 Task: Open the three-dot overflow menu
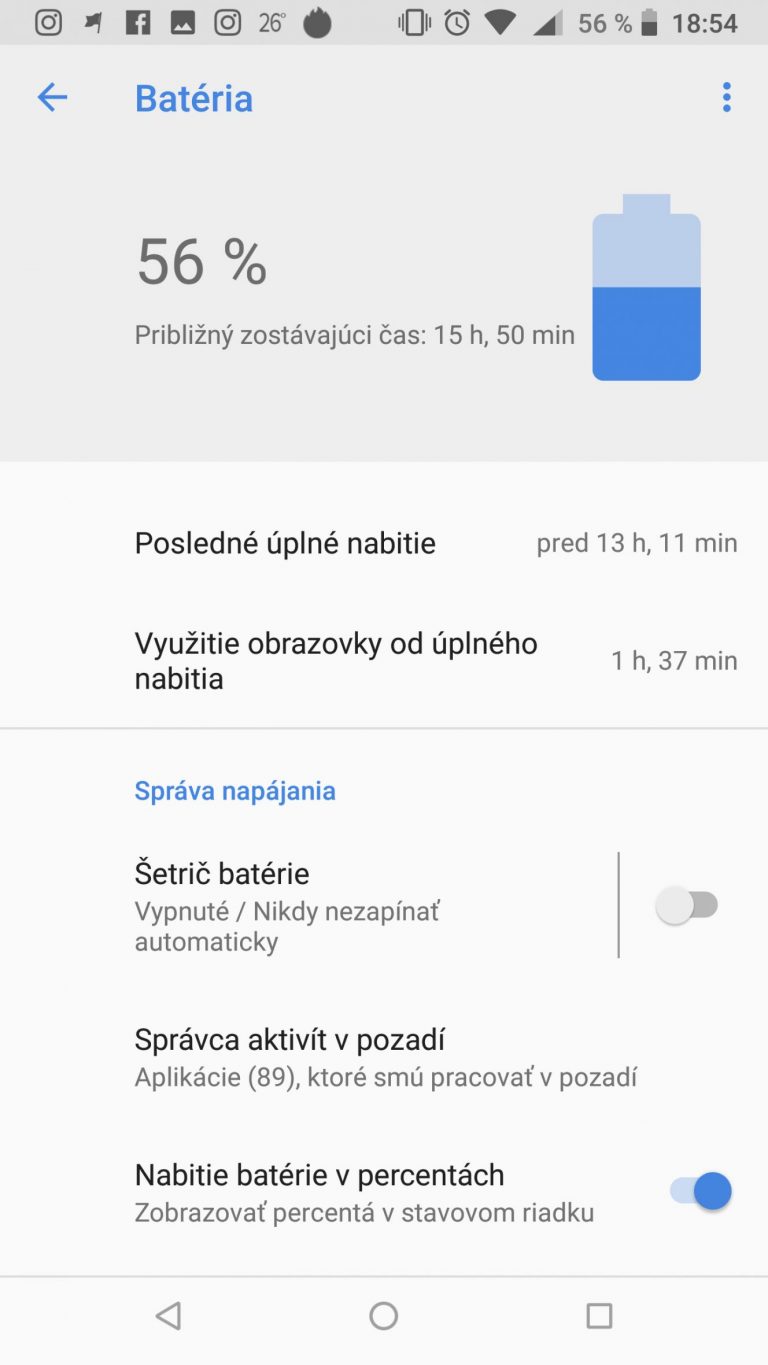727,97
